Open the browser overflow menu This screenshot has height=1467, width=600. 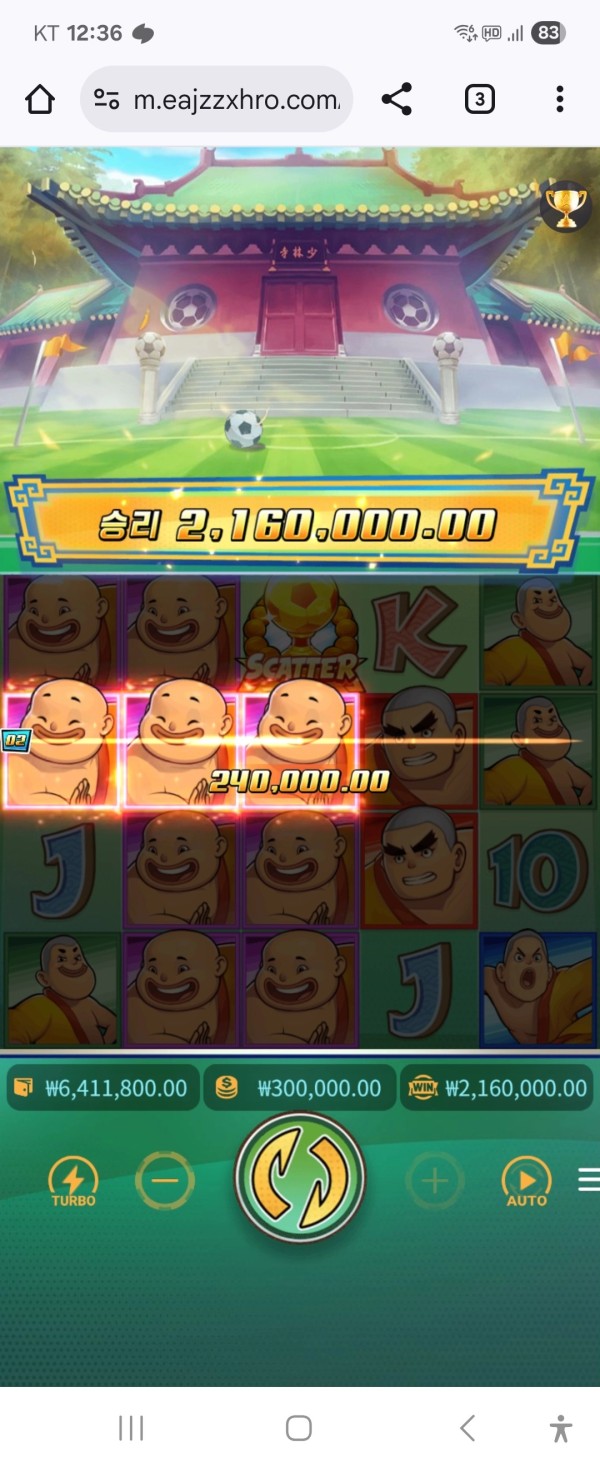pos(559,99)
